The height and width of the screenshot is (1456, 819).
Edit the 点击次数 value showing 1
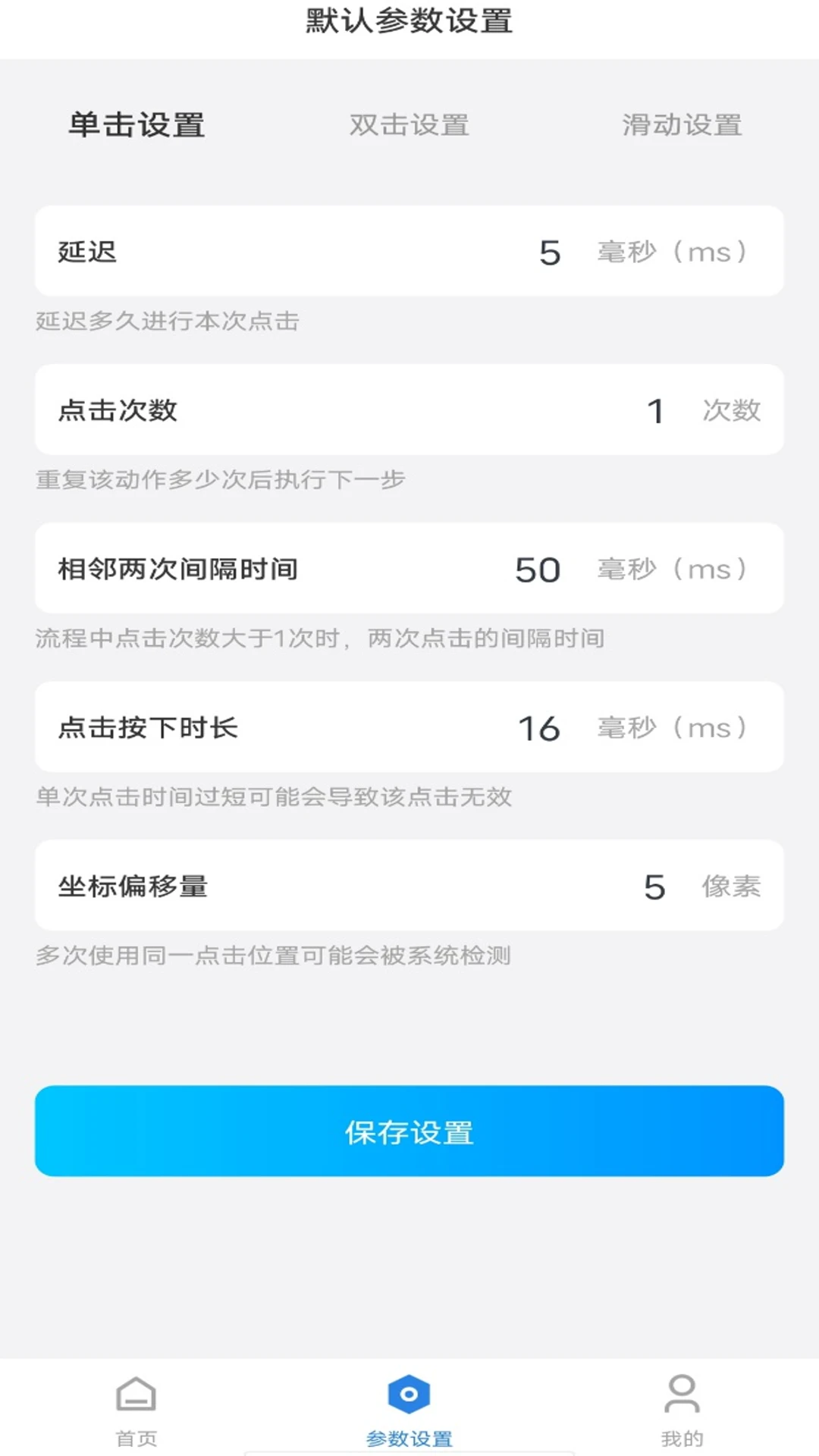(x=654, y=410)
